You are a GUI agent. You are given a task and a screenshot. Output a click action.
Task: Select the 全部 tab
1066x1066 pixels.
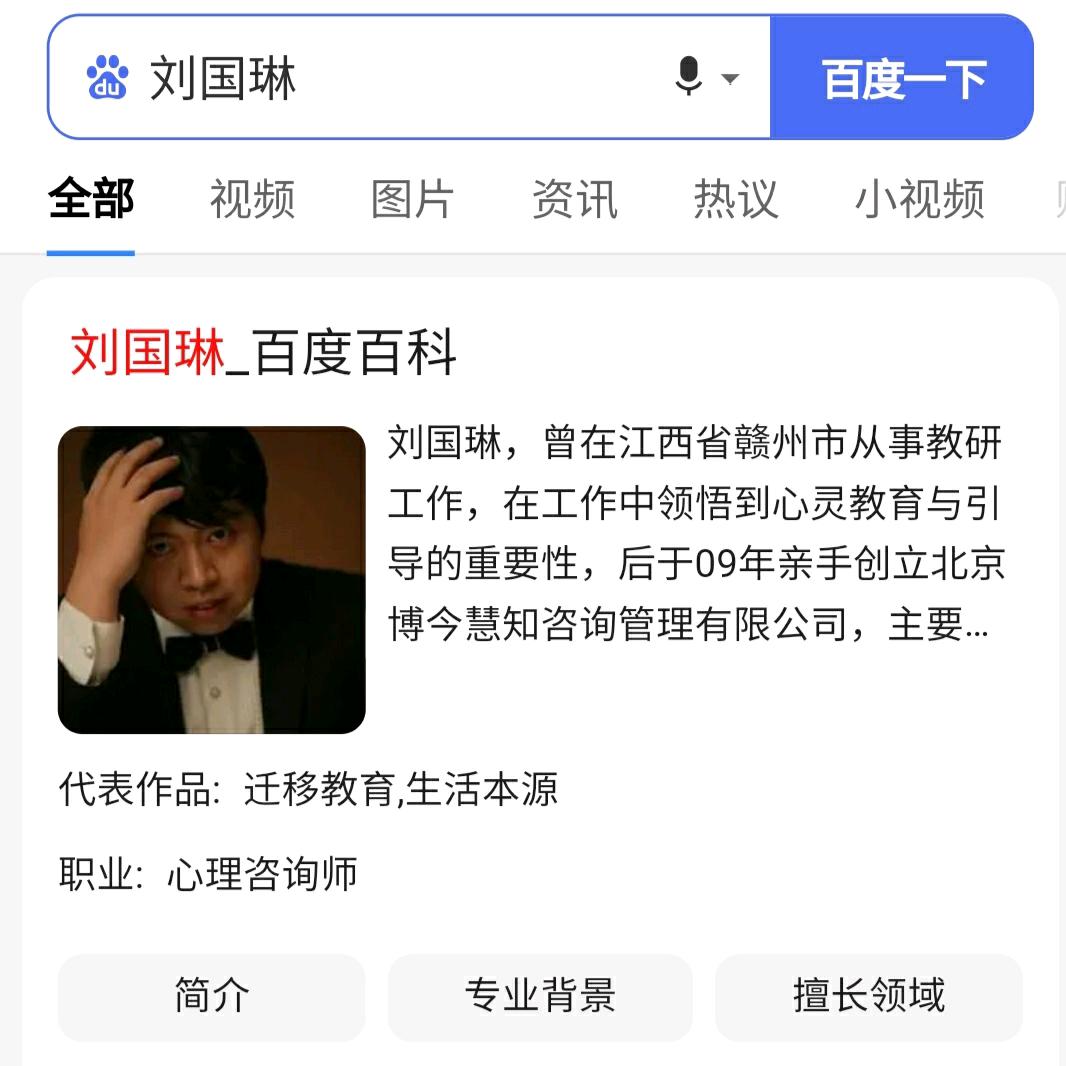coord(91,199)
